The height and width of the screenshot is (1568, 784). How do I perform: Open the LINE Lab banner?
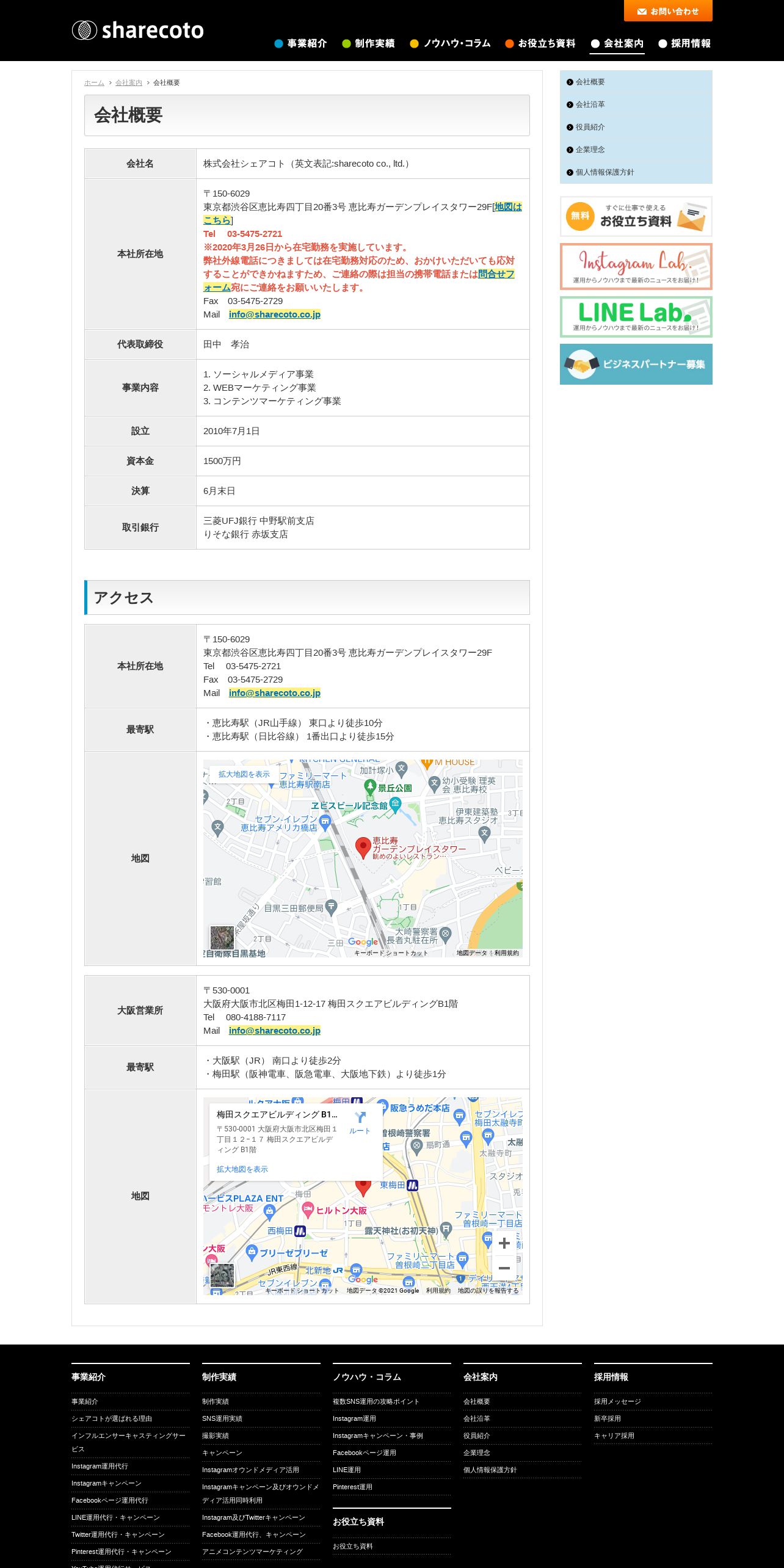(636, 317)
